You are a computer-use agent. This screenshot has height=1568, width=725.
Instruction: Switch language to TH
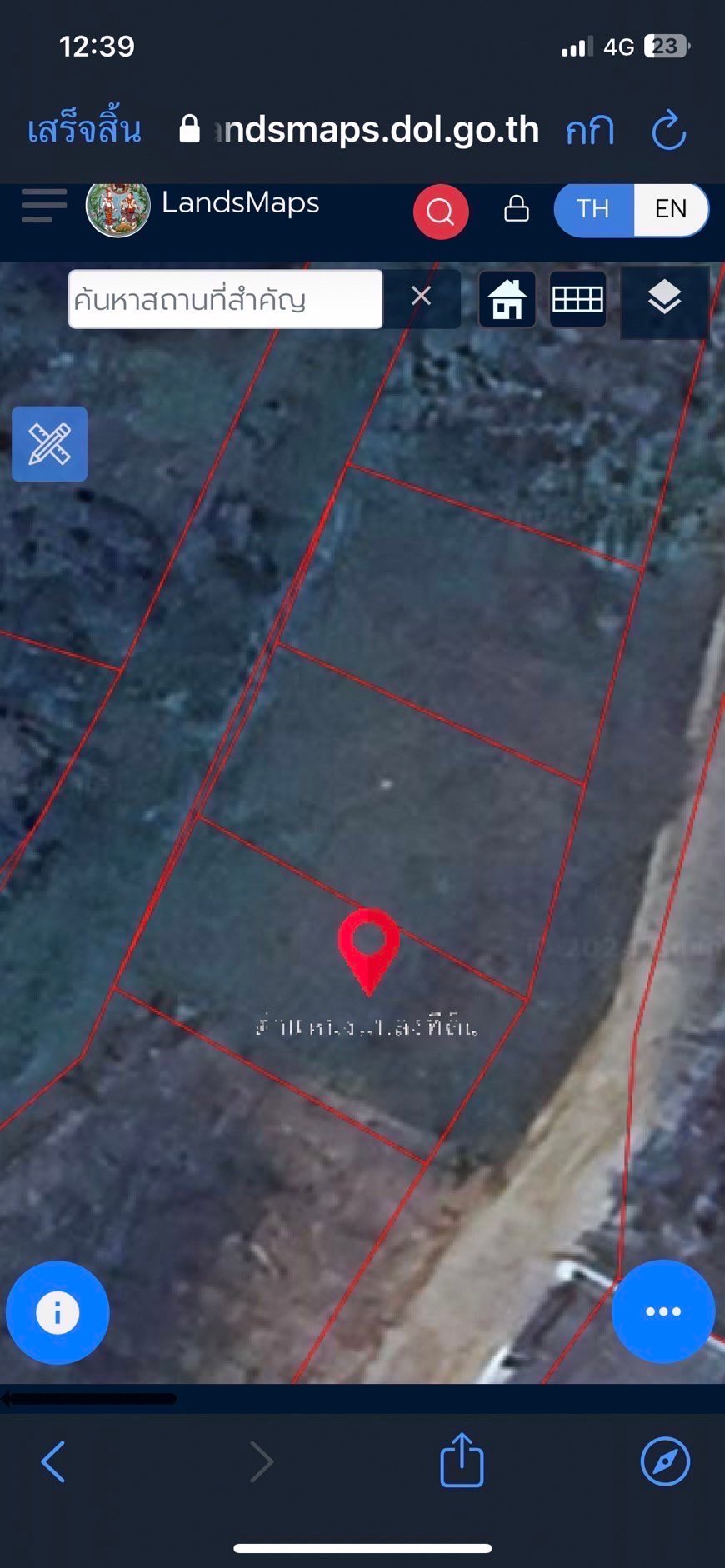click(x=593, y=208)
